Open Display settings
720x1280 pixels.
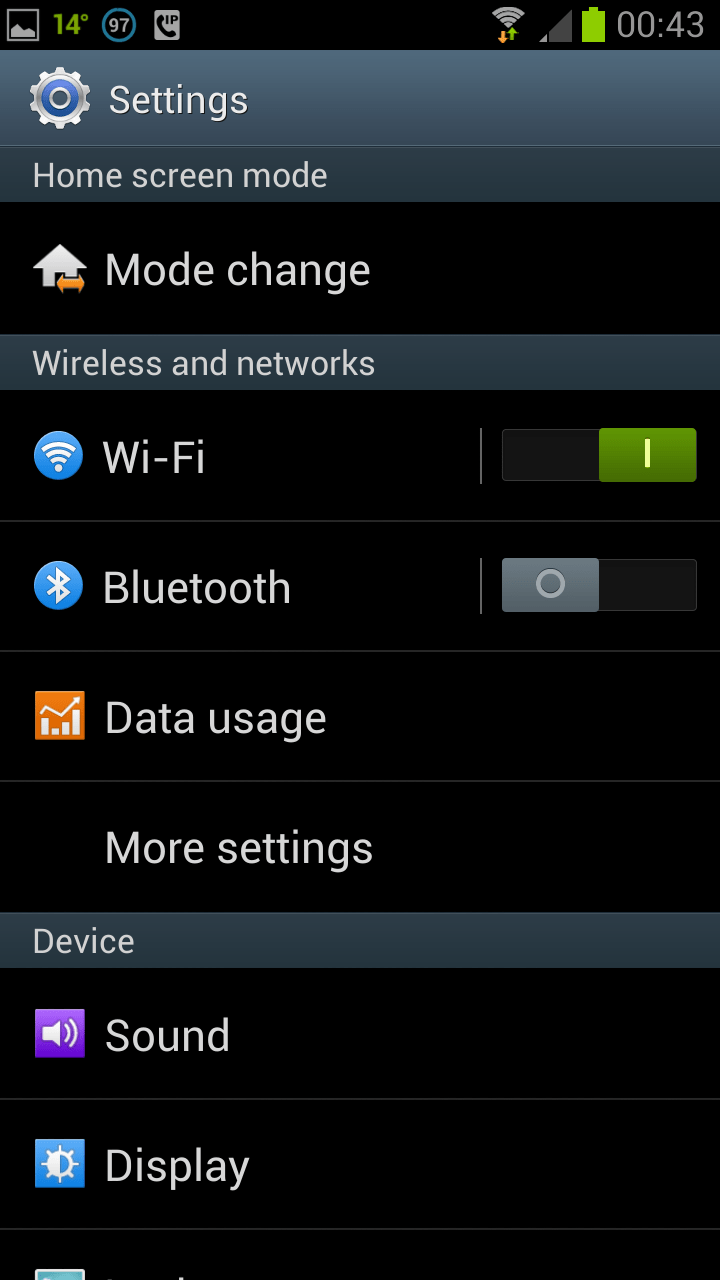point(360,1165)
